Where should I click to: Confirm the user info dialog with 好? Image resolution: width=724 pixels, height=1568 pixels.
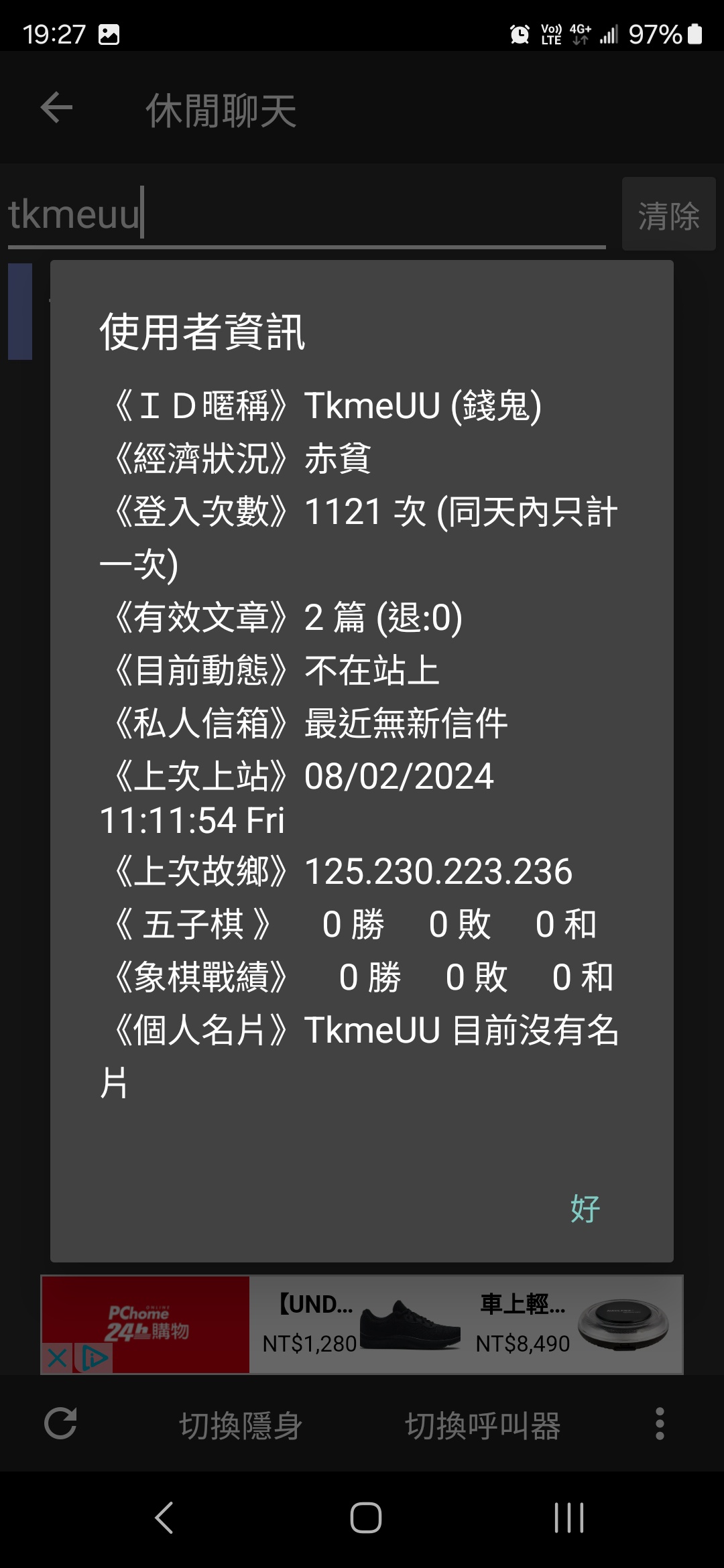[x=585, y=1209]
